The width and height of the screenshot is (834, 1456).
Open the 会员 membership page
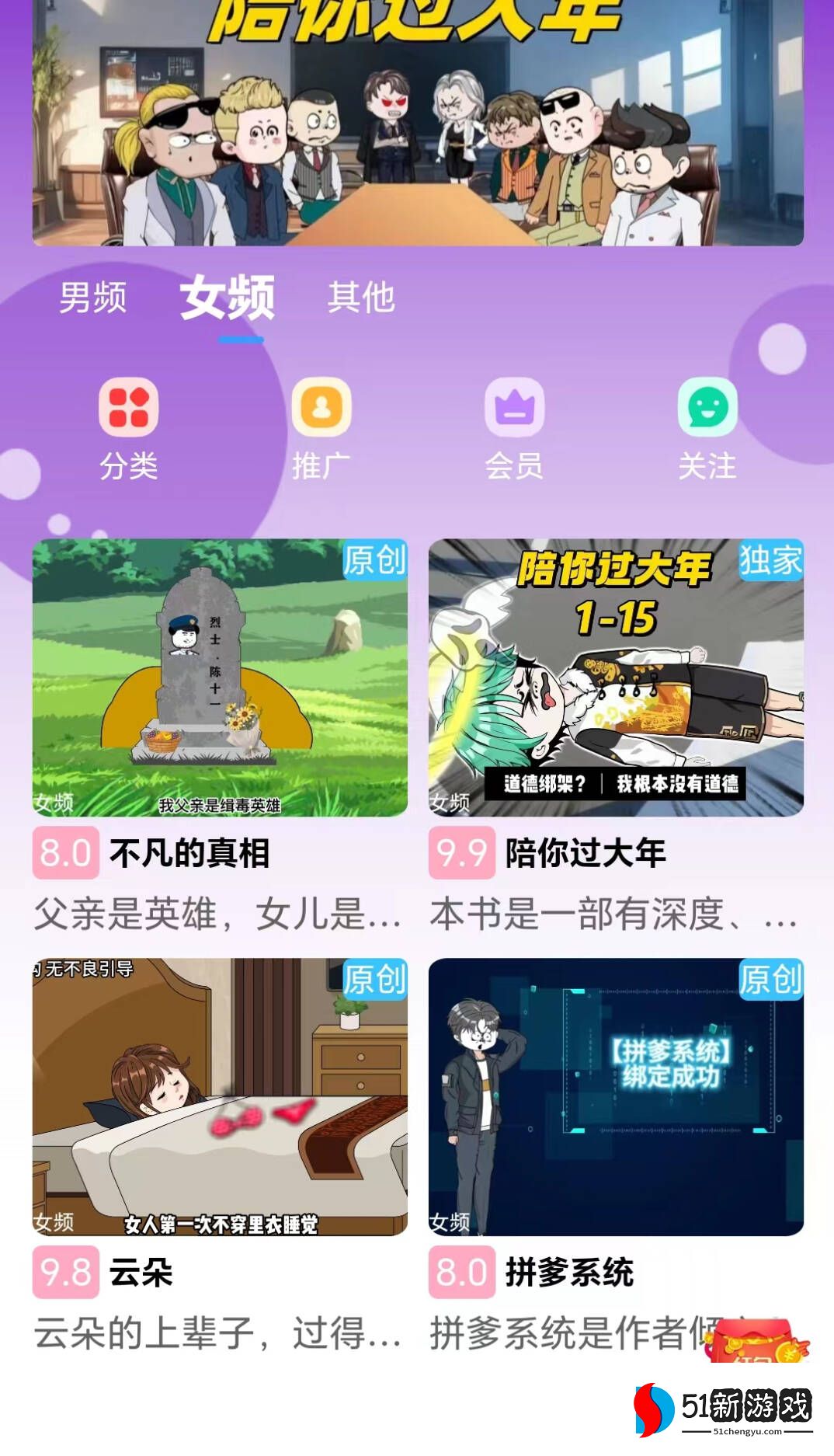click(x=514, y=427)
